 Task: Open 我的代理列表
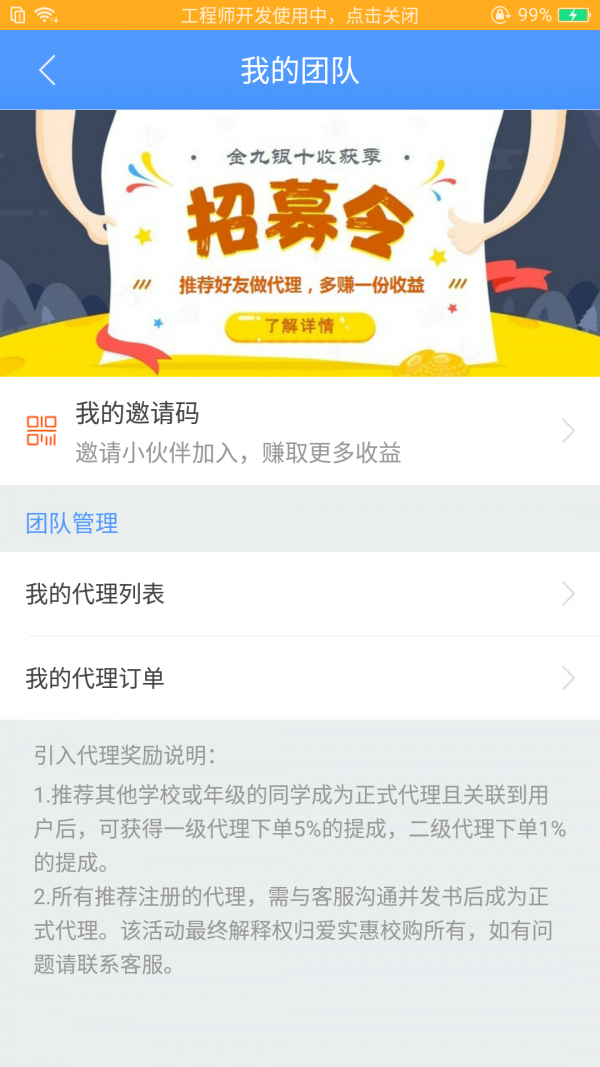coord(300,594)
